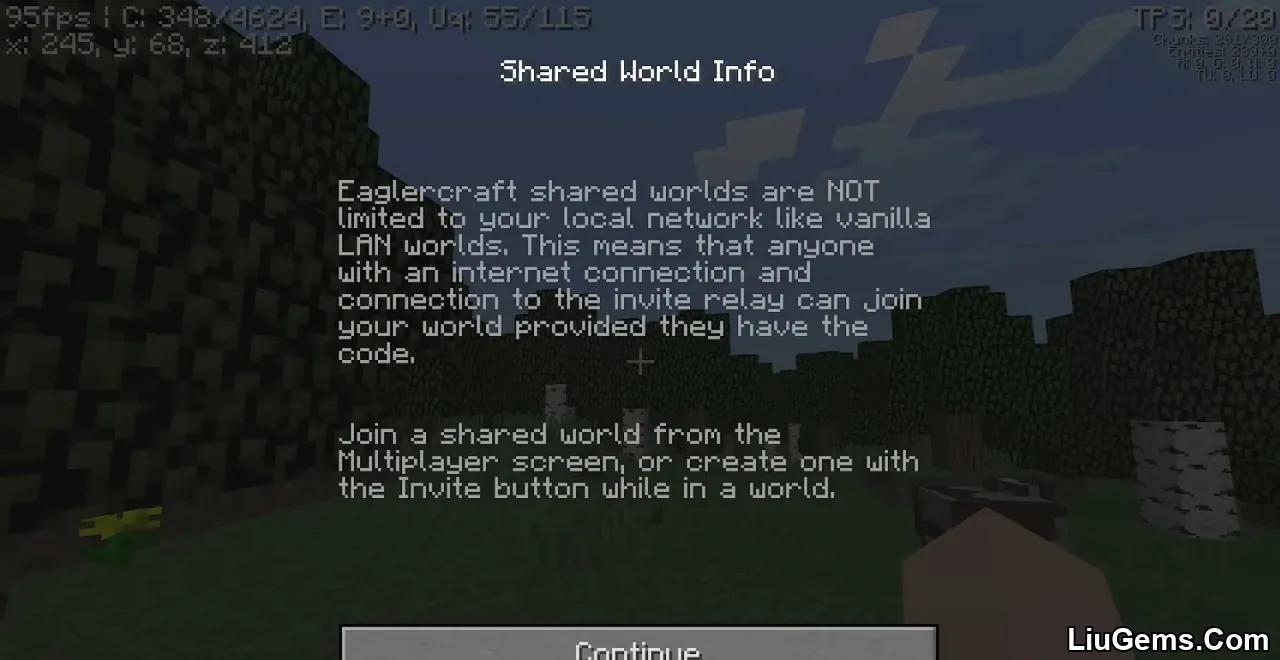Image resolution: width=1280 pixels, height=660 pixels.
Task: Tap the Continue button
Action: (x=638, y=645)
